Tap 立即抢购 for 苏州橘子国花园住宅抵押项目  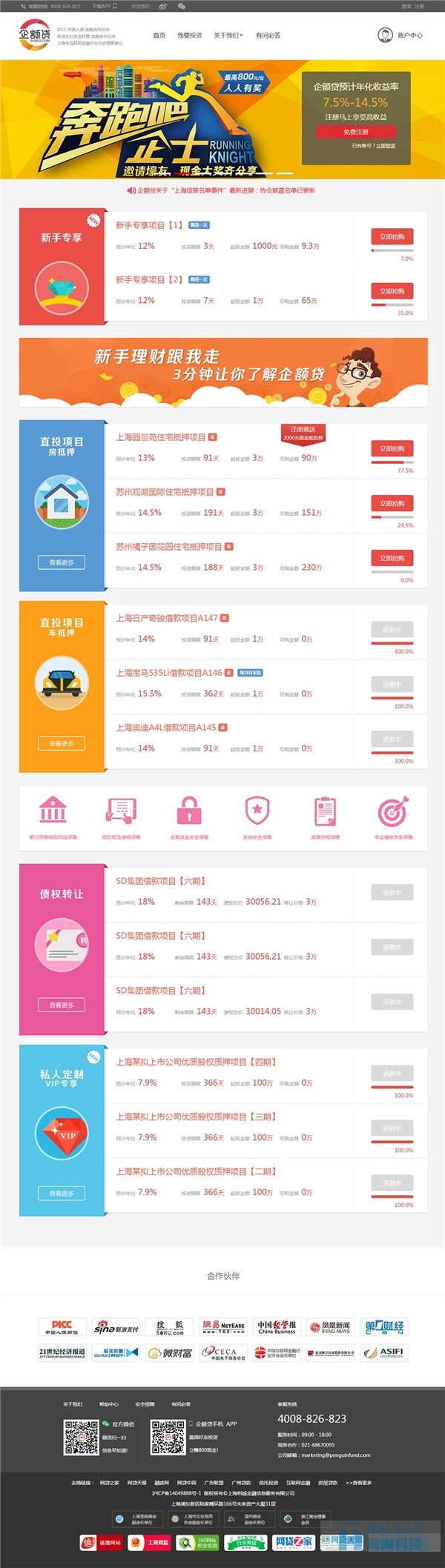coord(392,558)
